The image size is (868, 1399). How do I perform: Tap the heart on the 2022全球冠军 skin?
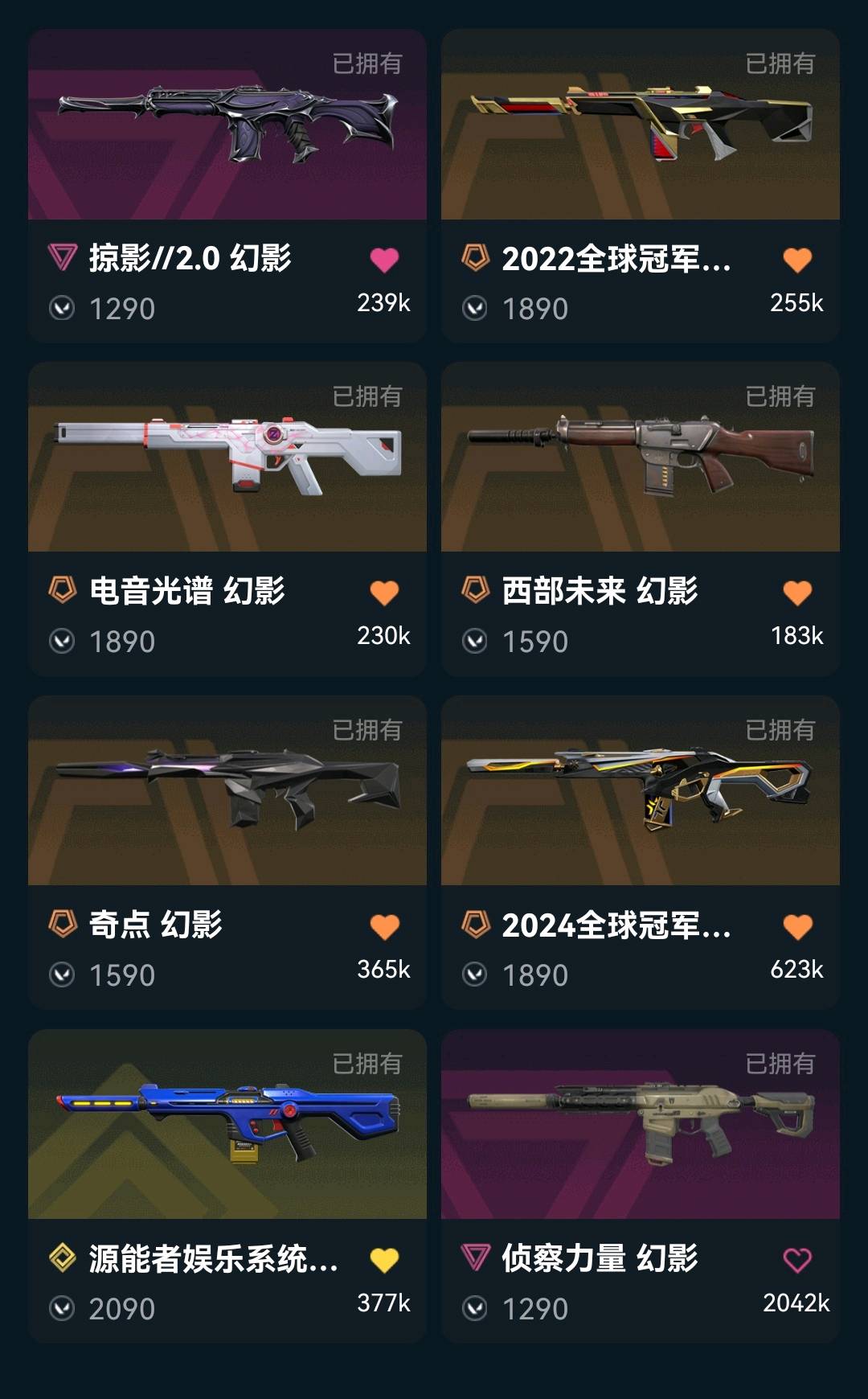click(x=797, y=260)
